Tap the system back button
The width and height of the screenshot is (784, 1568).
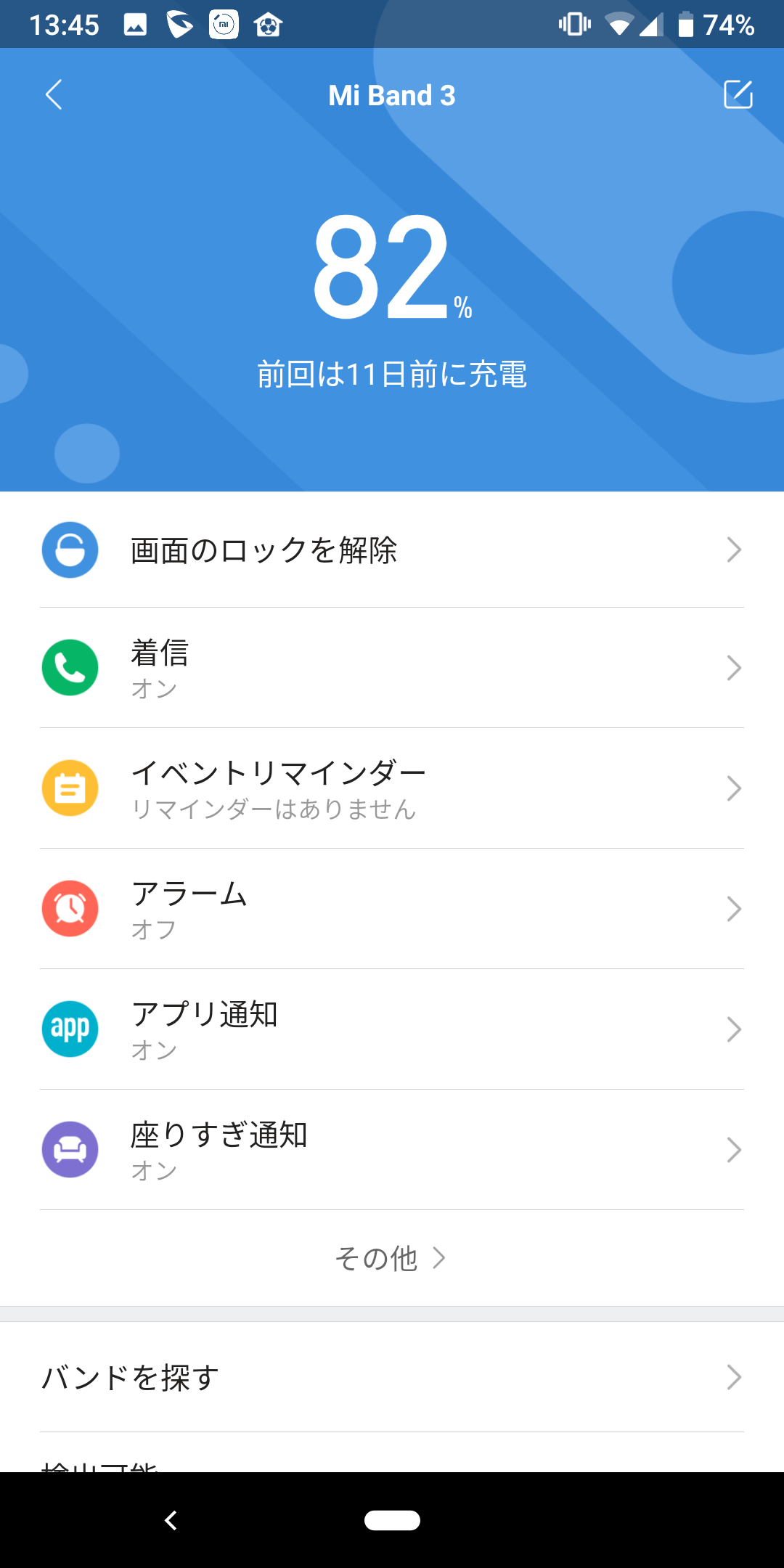(171, 1520)
